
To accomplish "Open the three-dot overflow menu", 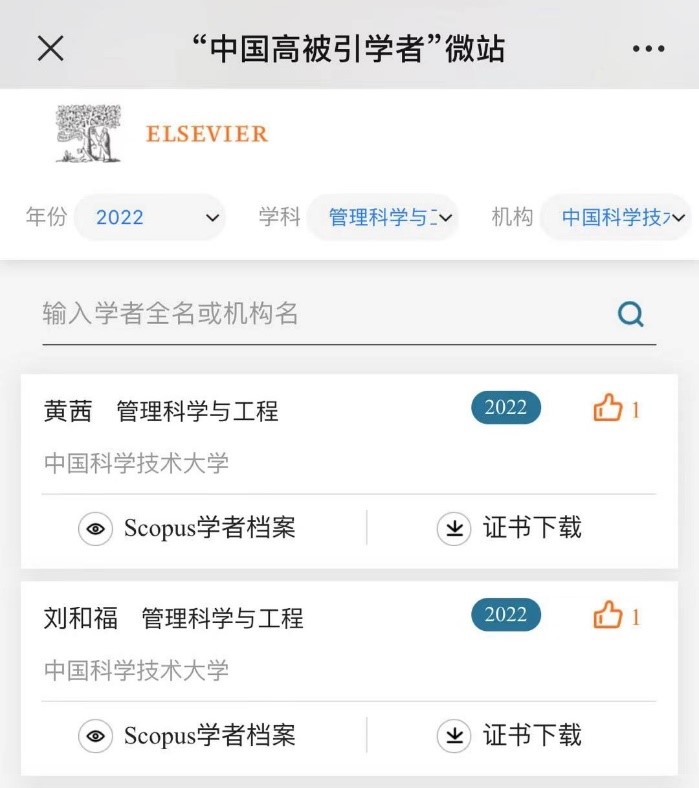I will pos(648,49).
